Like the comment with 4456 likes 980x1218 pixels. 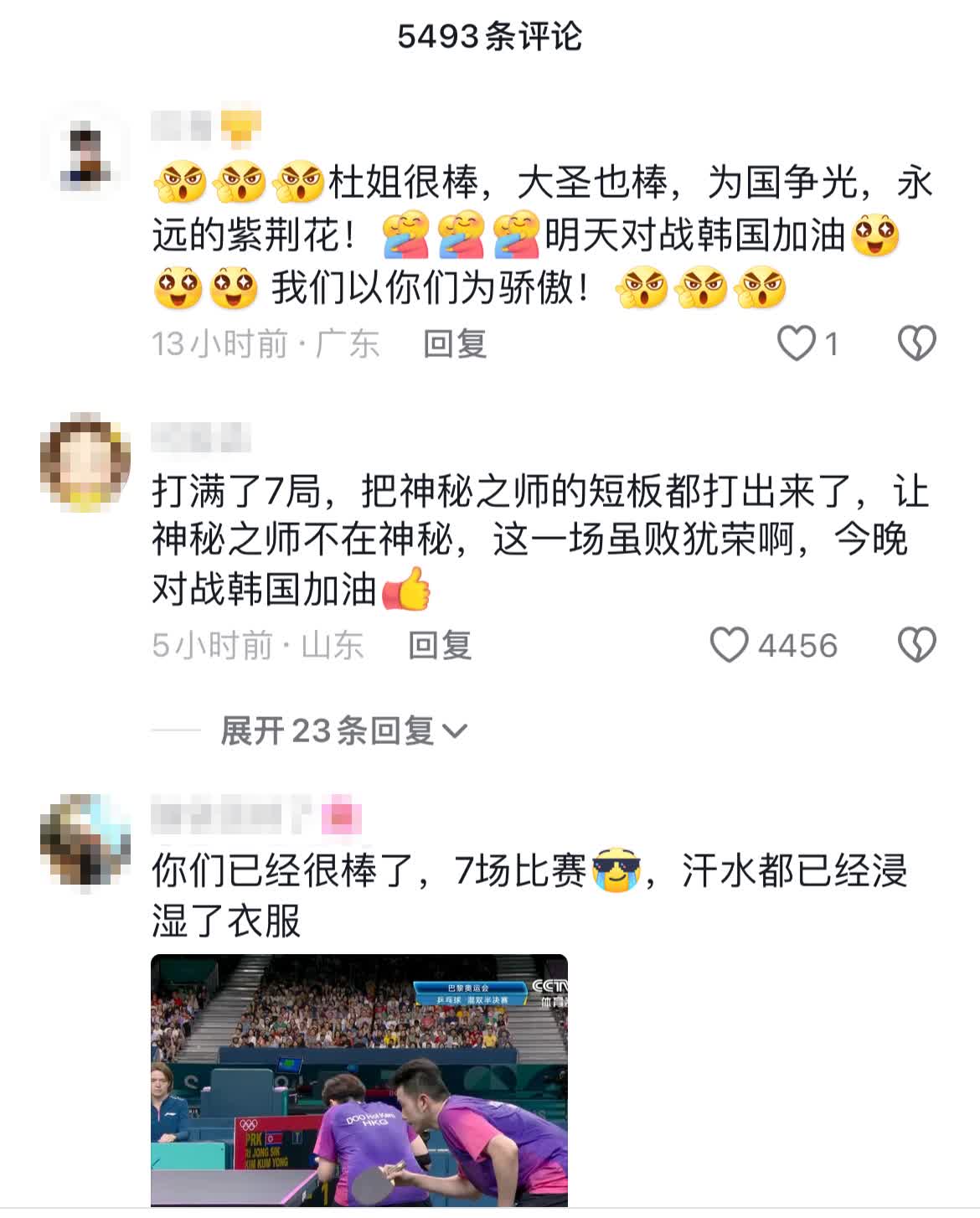[729, 645]
